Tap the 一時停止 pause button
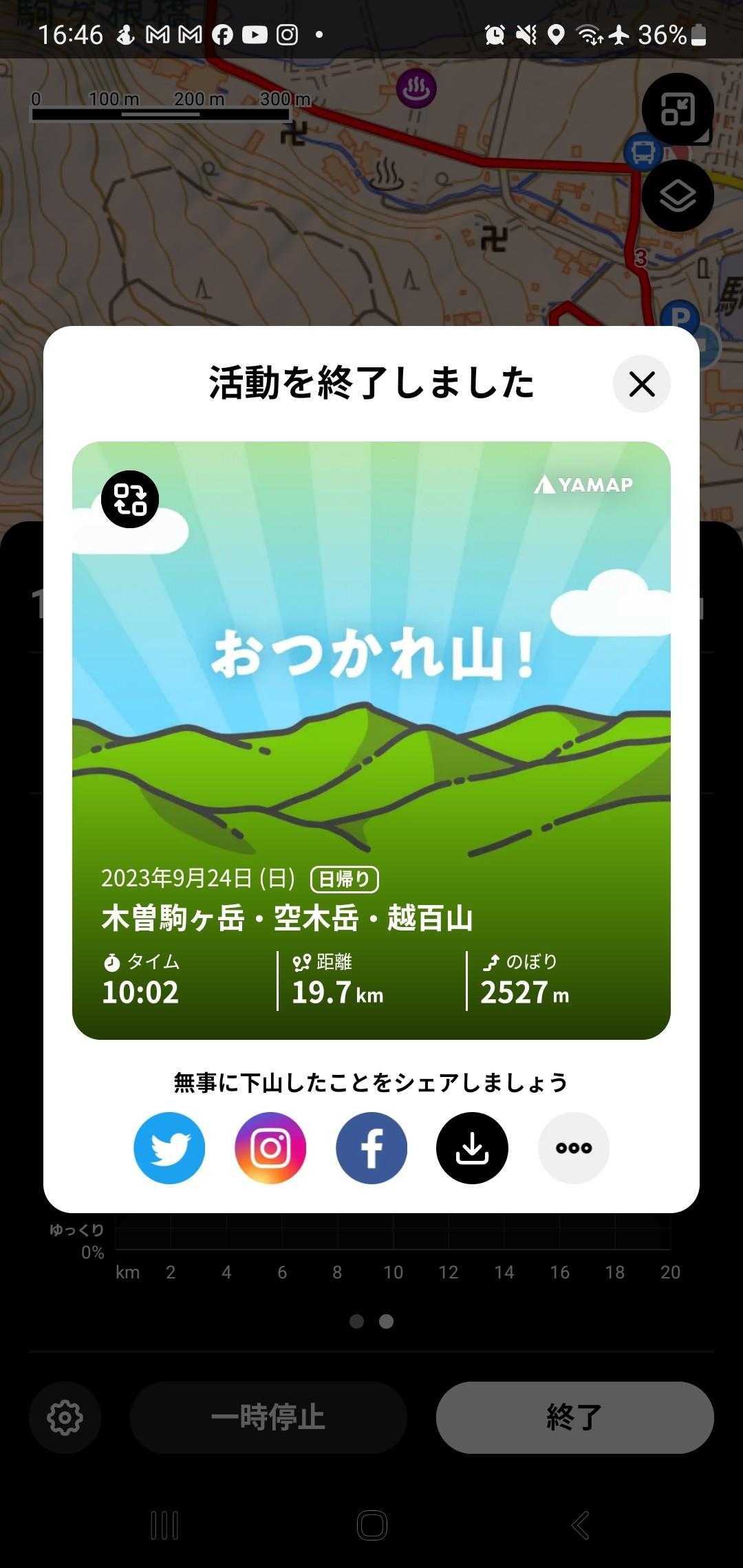 [268, 1417]
